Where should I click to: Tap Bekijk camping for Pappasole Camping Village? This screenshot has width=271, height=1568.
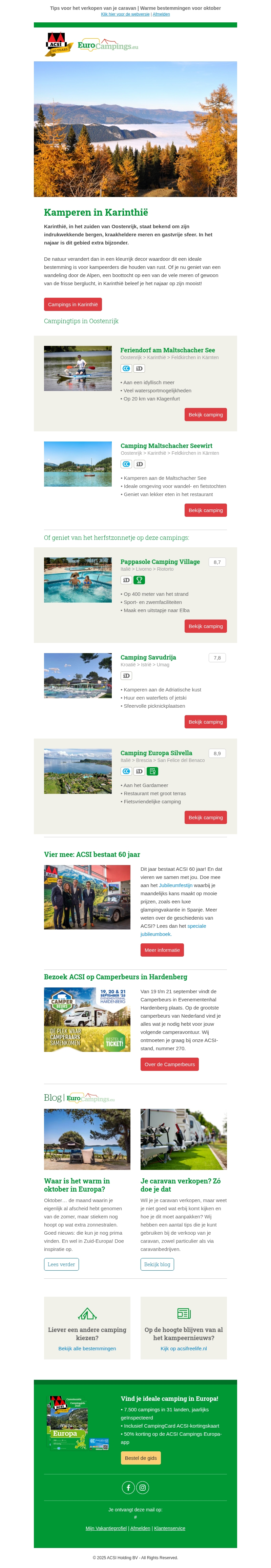205,626
